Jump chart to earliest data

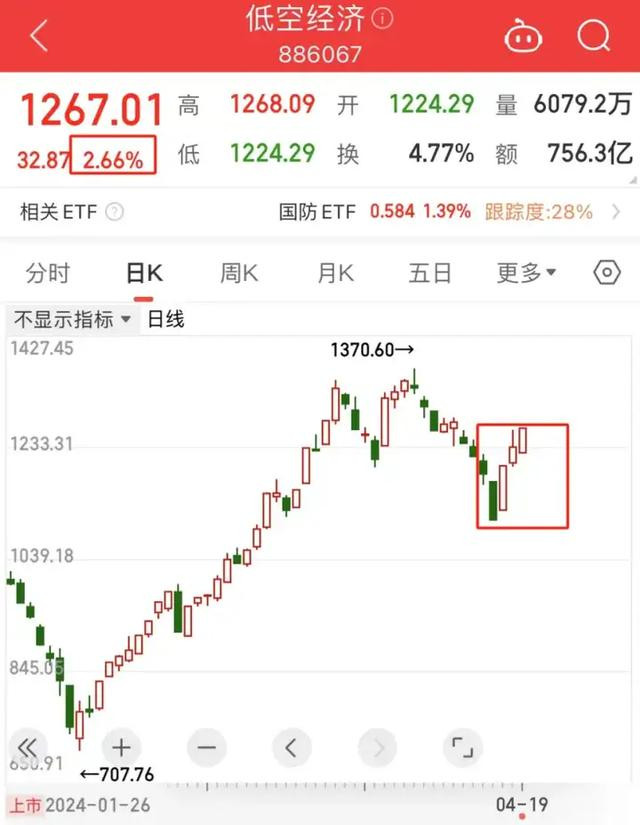pos(28,748)
